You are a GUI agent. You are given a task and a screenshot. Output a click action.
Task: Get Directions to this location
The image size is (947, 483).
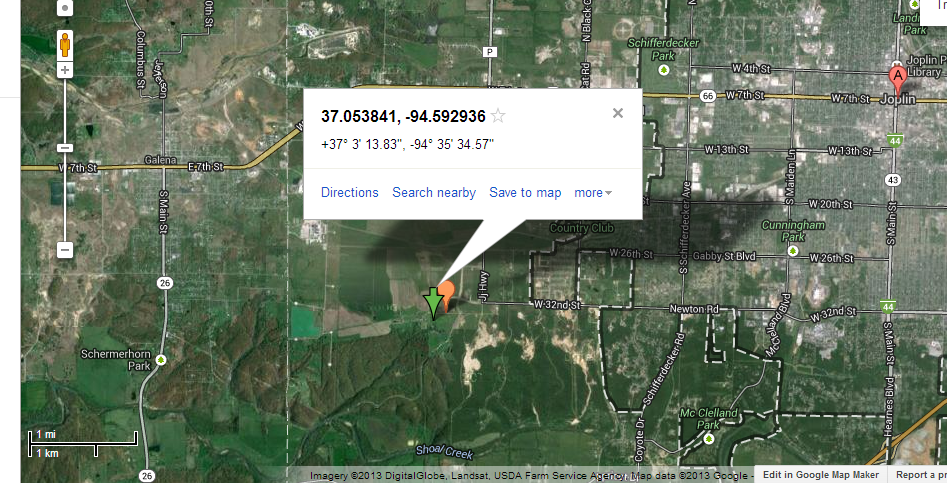pos(350,192)
